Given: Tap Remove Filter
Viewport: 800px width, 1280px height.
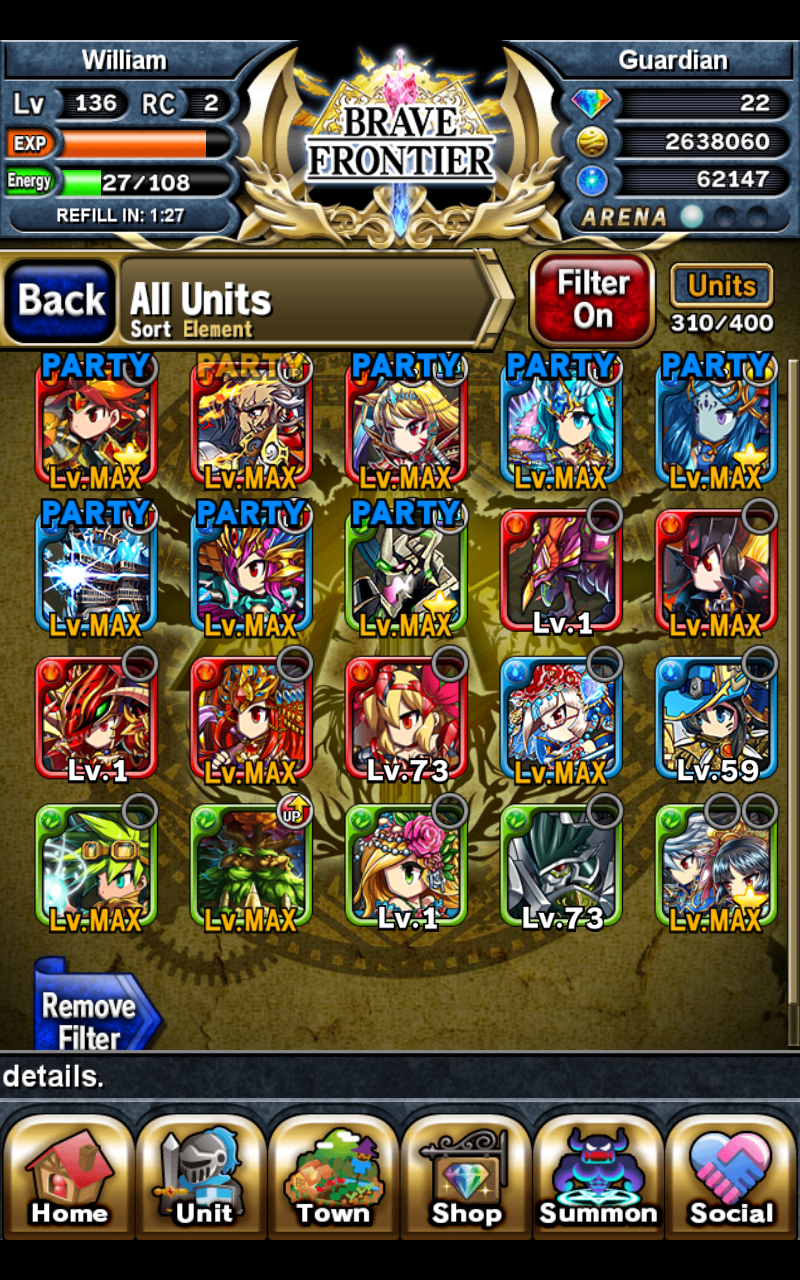Looking at the screenshot, I should coord(92,1008).
